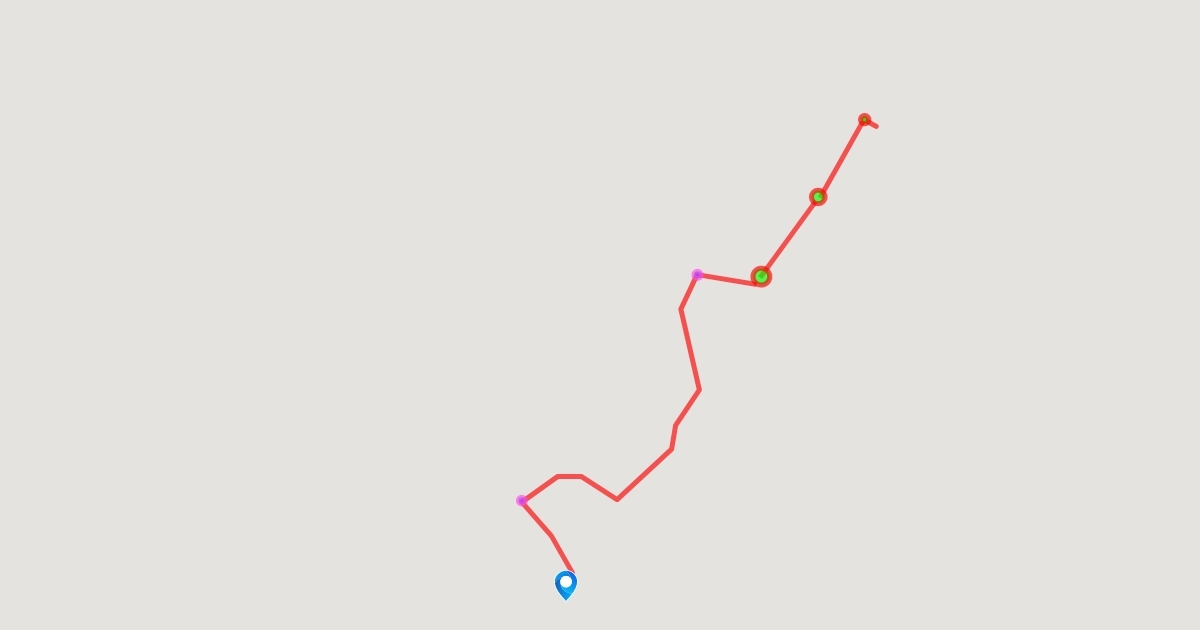This screenshot has width=1200, height=630.
Task: Open the dark red marker at route end
Action: (x=865, y=120)
